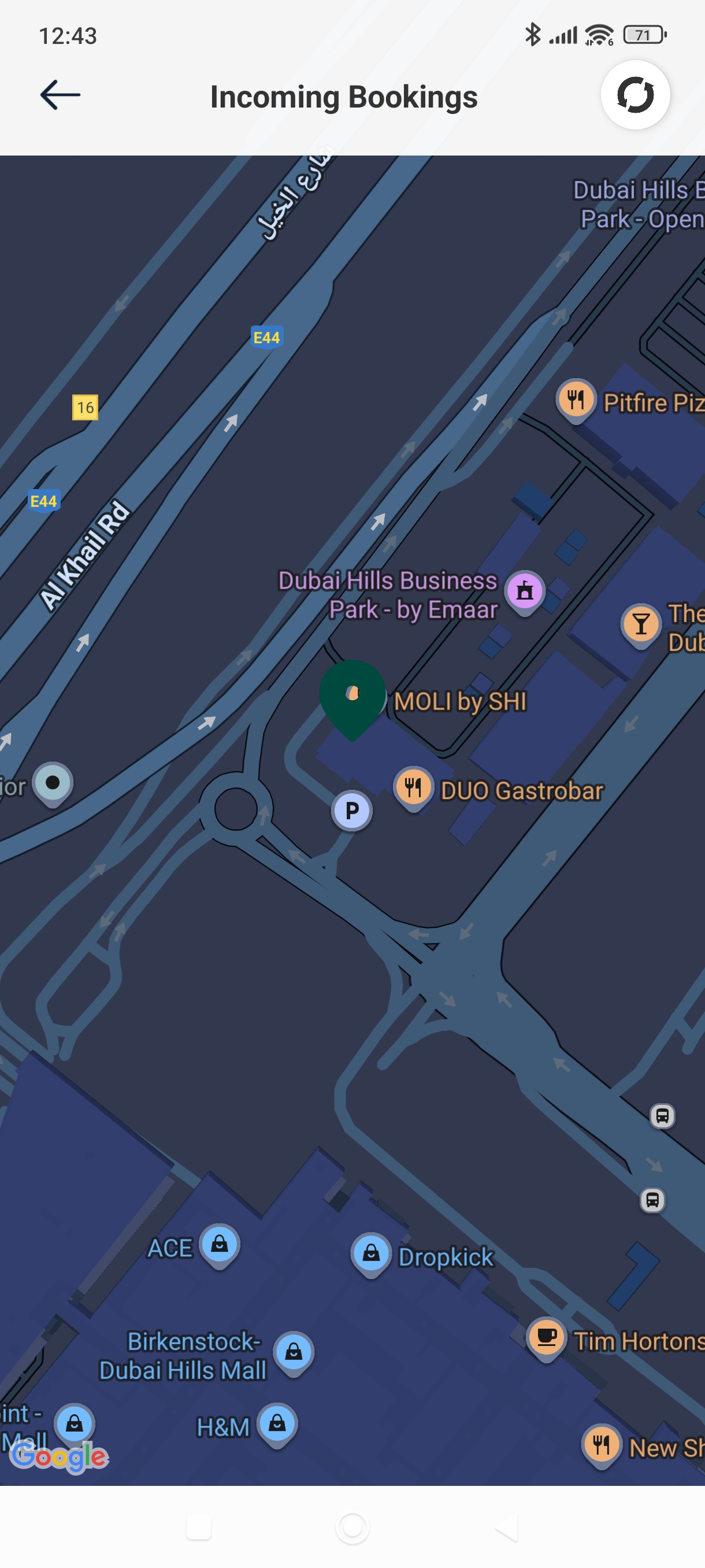Select the Dubai Hills Business Park marker
This screenshot has width=705, height=1568.
[524, 591]
